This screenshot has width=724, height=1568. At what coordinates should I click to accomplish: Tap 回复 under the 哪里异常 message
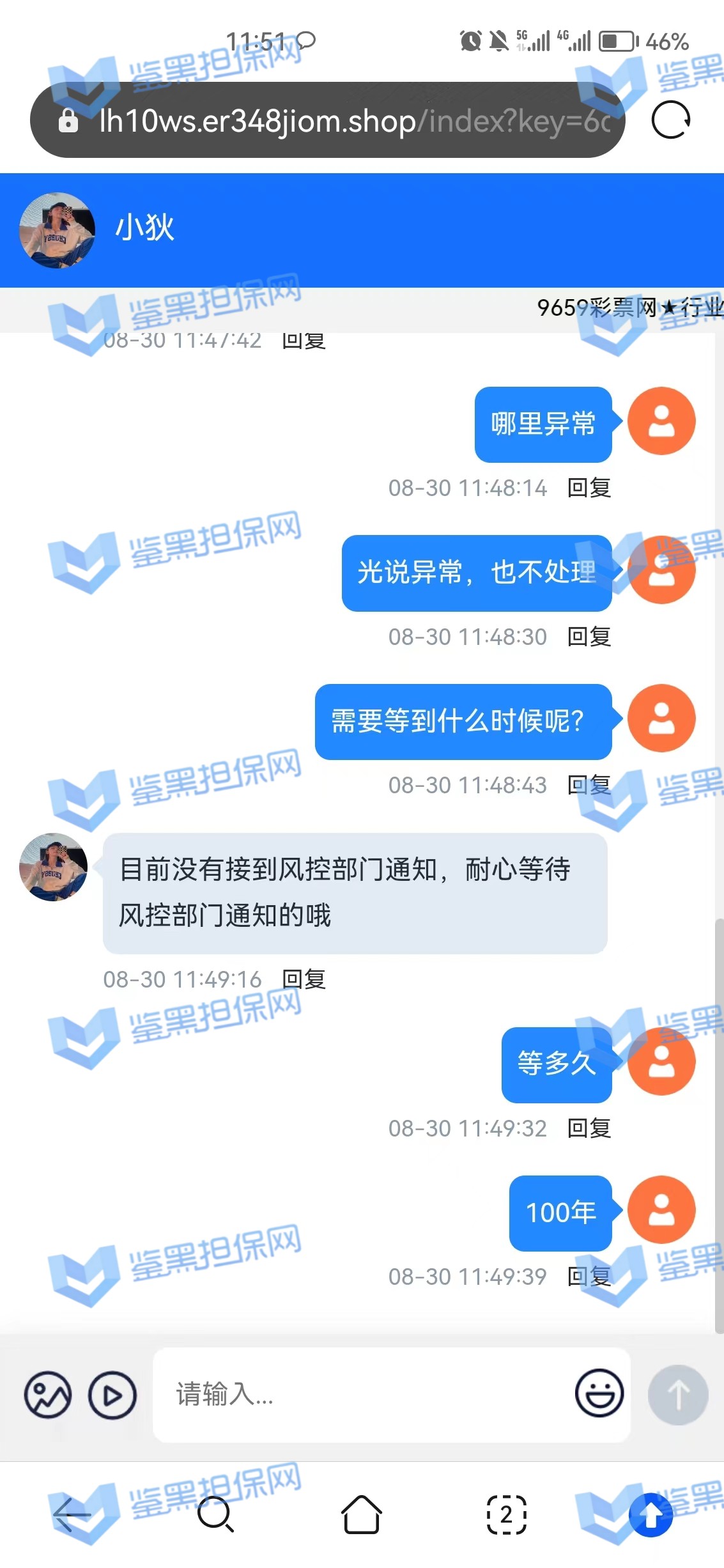click(589, 488)
